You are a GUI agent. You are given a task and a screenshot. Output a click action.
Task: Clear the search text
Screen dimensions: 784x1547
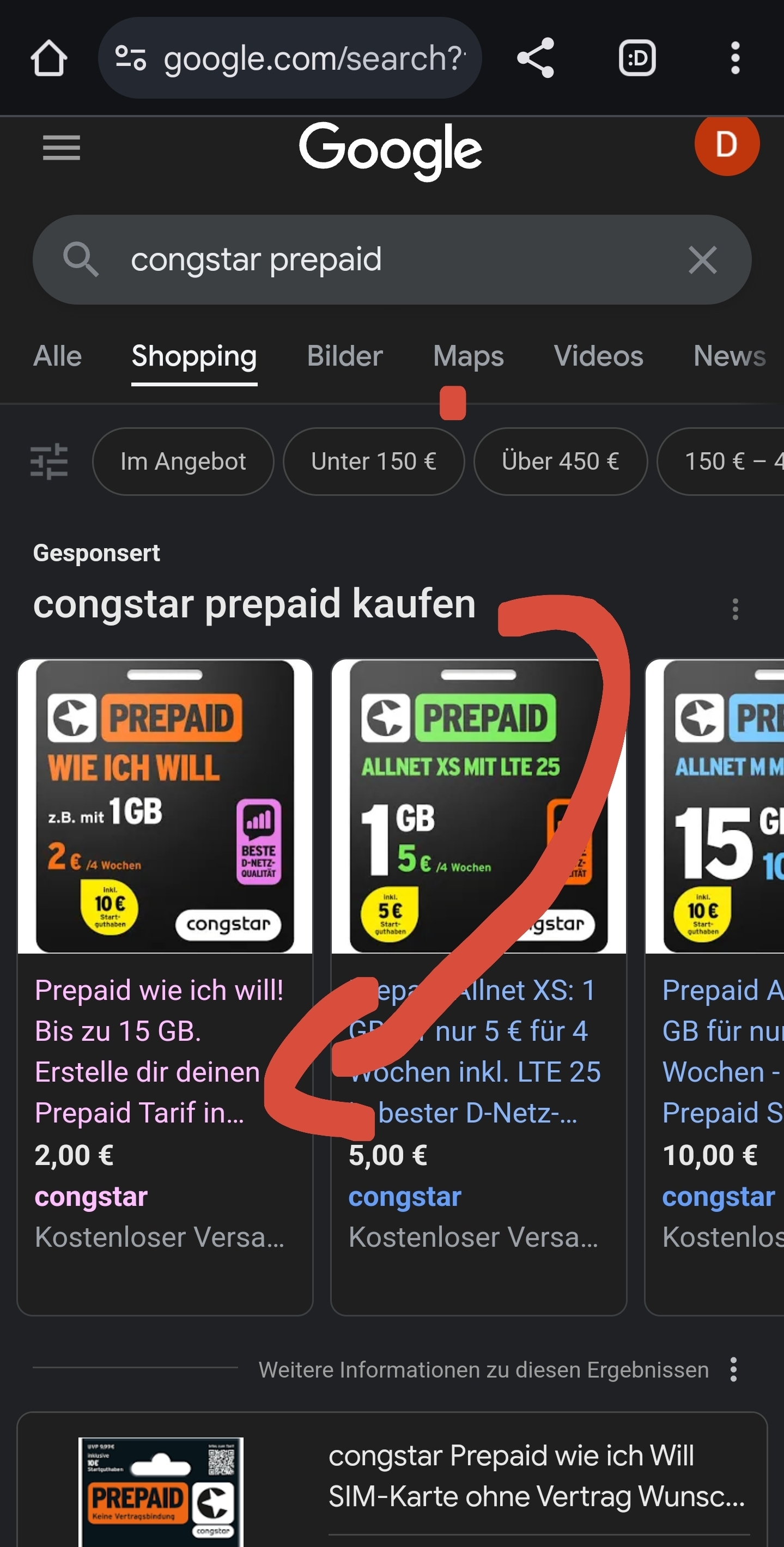coord(702,260)
